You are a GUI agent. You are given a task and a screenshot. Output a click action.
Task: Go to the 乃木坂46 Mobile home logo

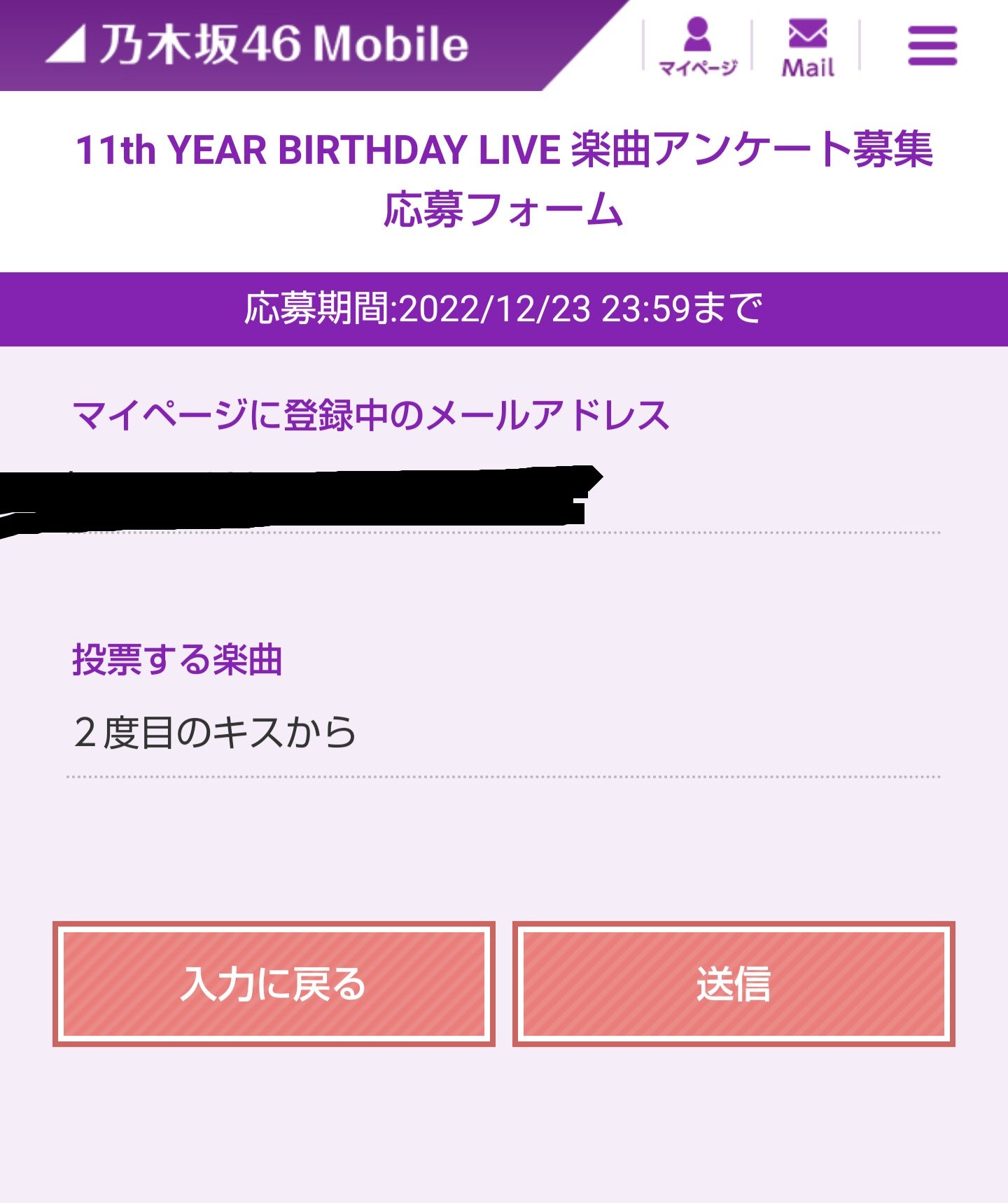coord(258,45)
